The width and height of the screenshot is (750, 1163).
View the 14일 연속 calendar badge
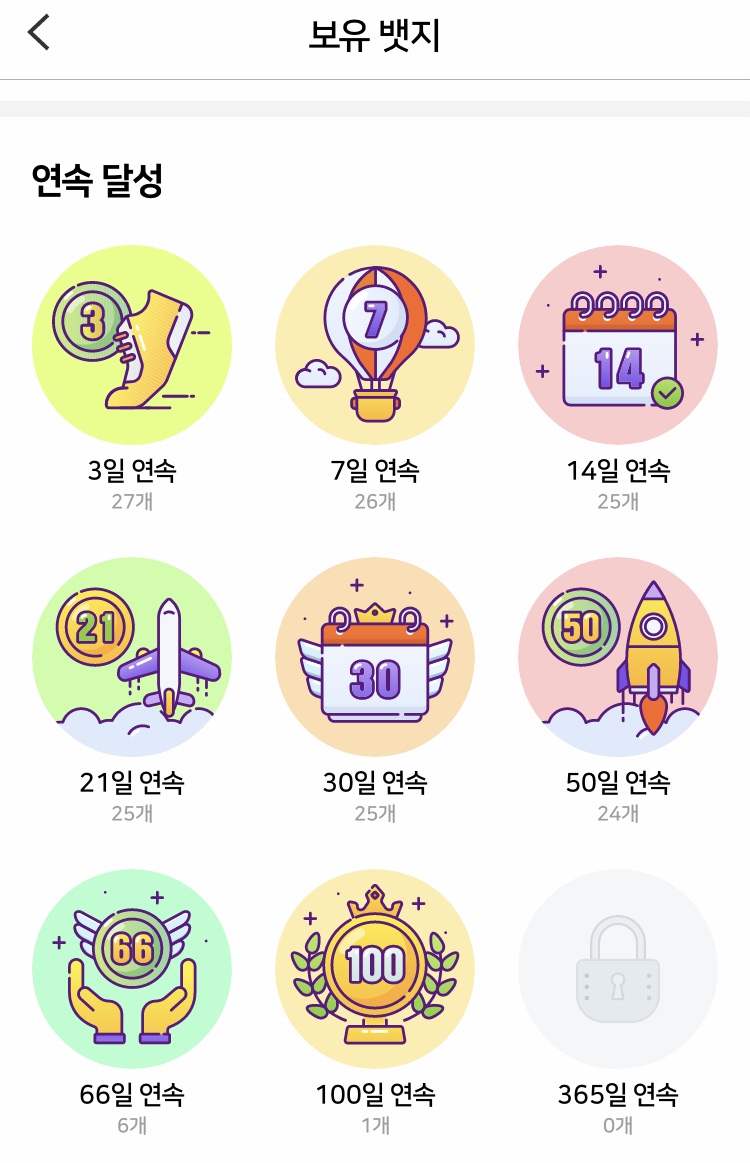[618, 345]
